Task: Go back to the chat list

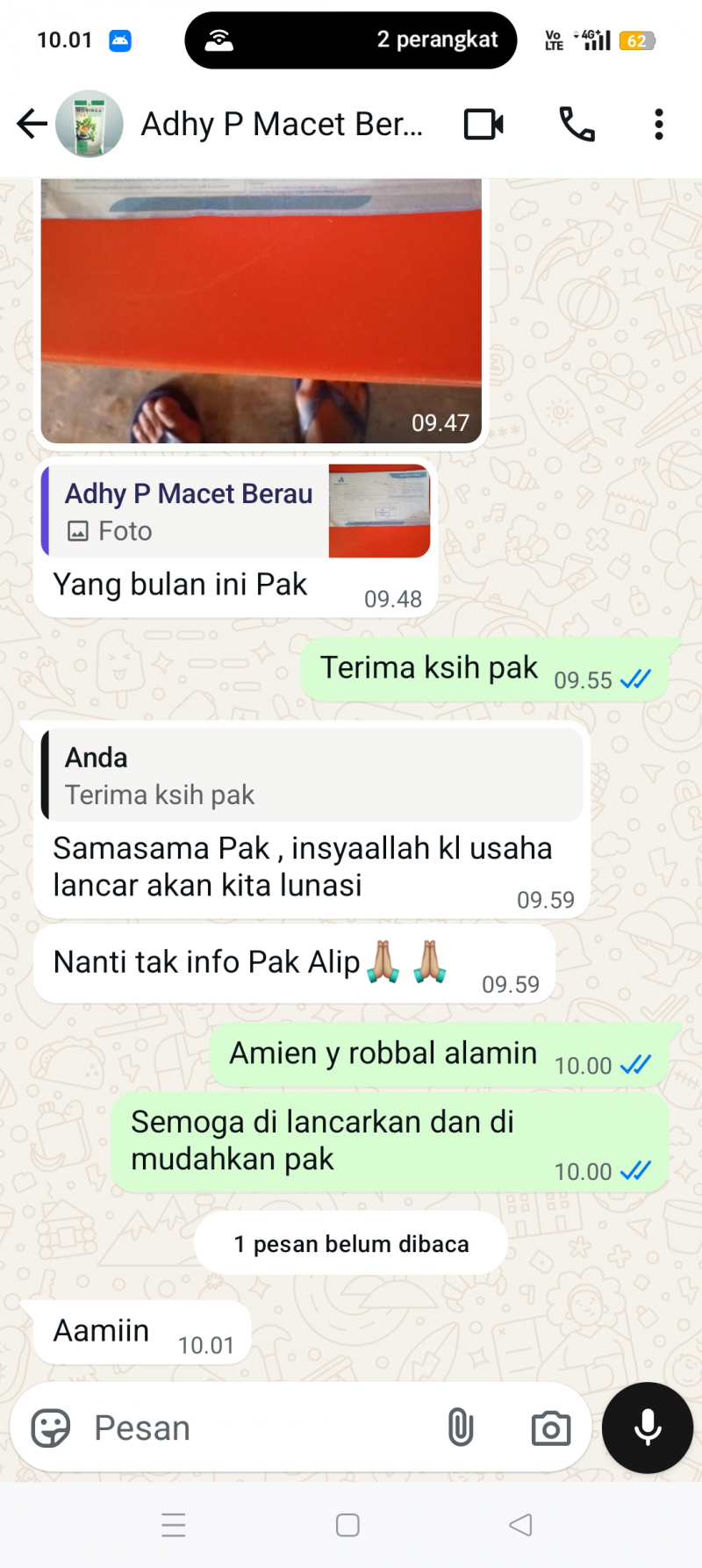Action: coord(32,124)
